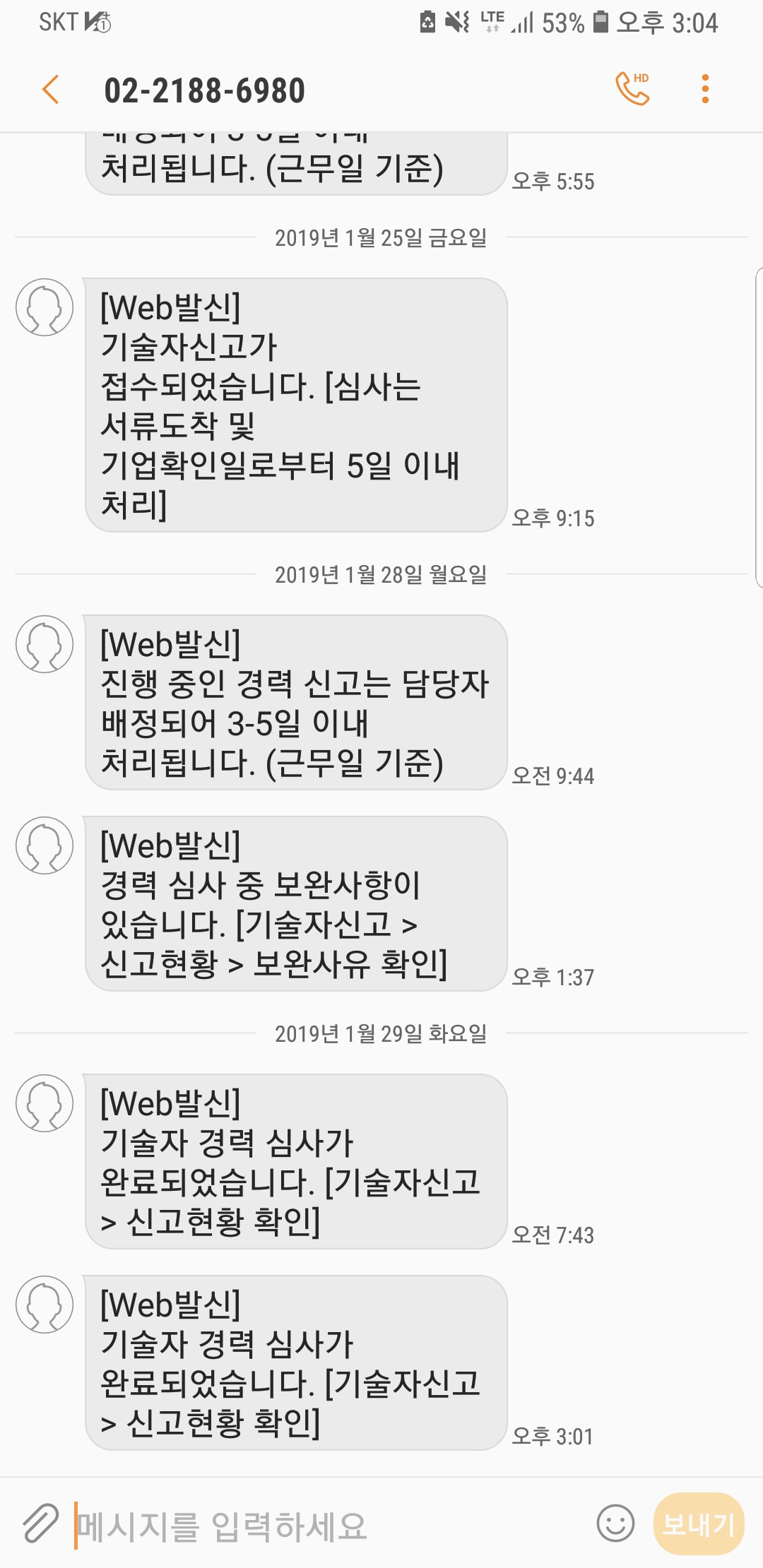Tap the 보내기 send button

698,1524
